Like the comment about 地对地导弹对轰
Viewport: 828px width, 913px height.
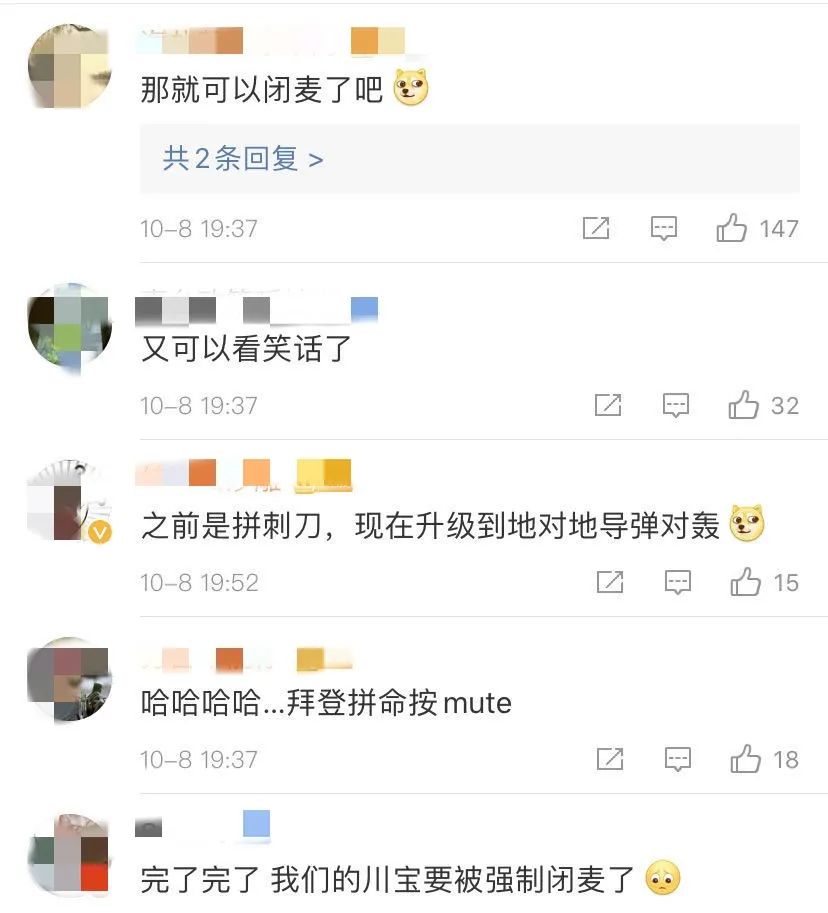tap(745, 582)
